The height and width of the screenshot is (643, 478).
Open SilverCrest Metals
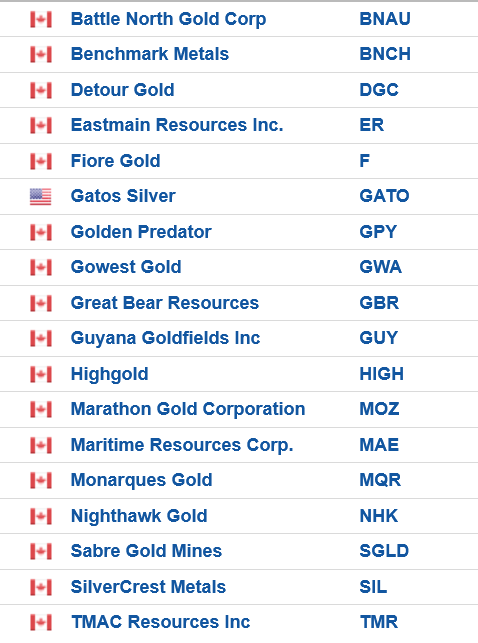[x=148, y=587]
